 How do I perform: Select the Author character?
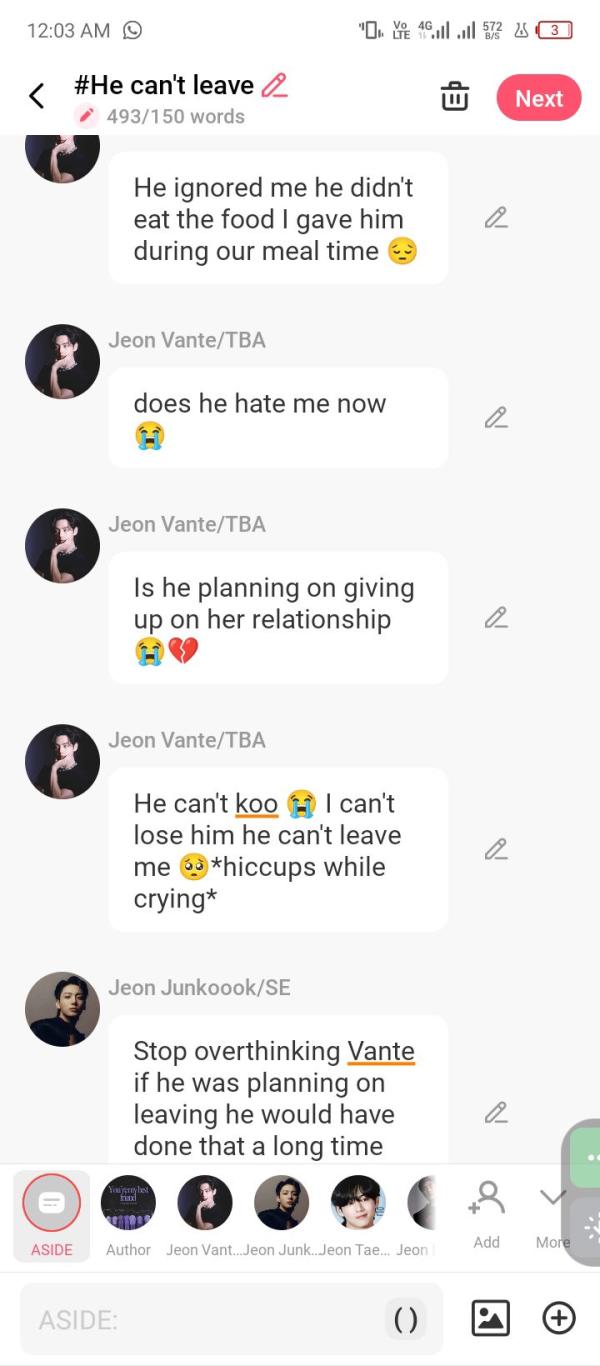[128, 1214]
